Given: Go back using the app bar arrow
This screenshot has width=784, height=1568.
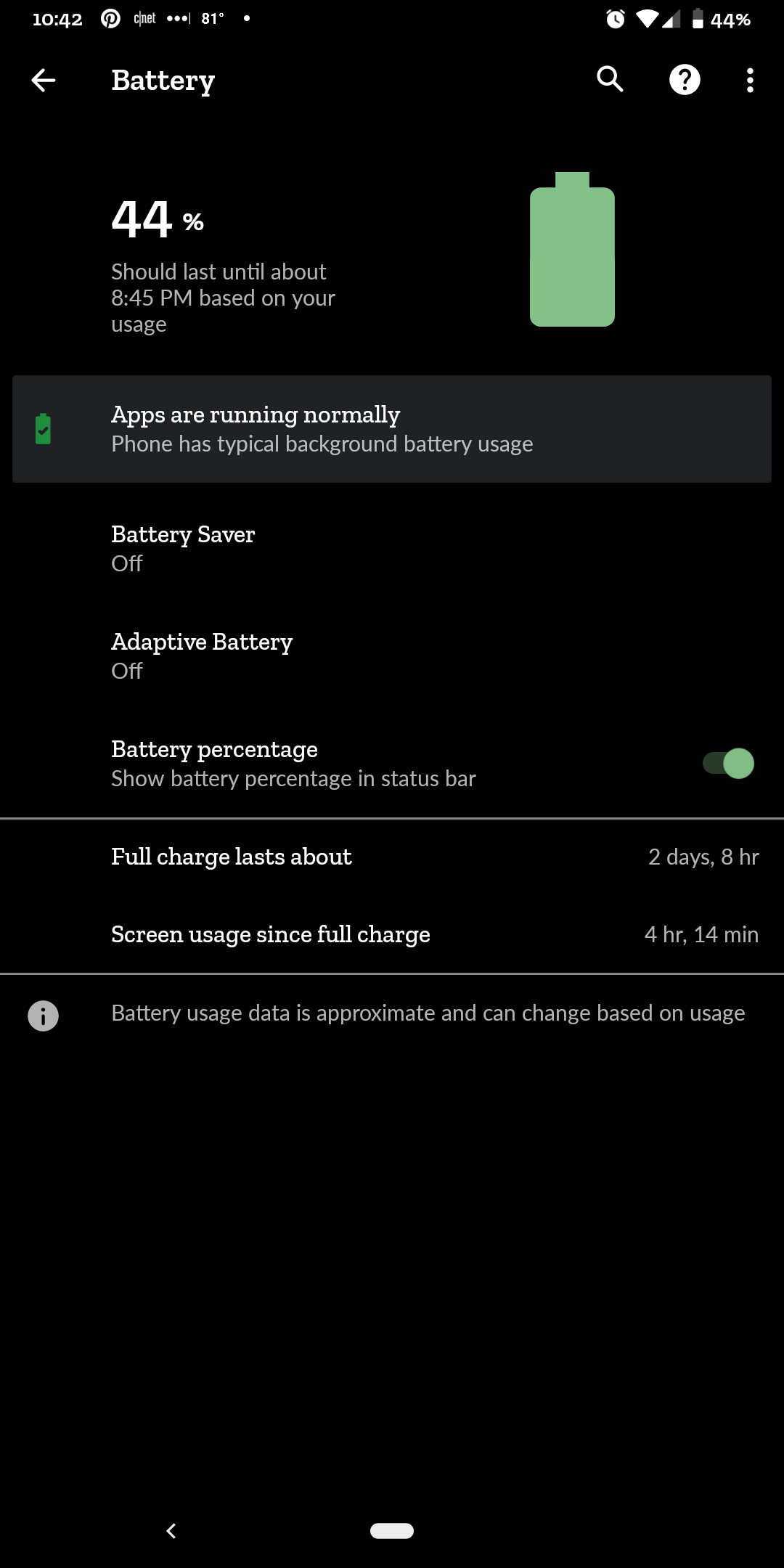Looking at the screenshot, I should click(x=44, y=80).
